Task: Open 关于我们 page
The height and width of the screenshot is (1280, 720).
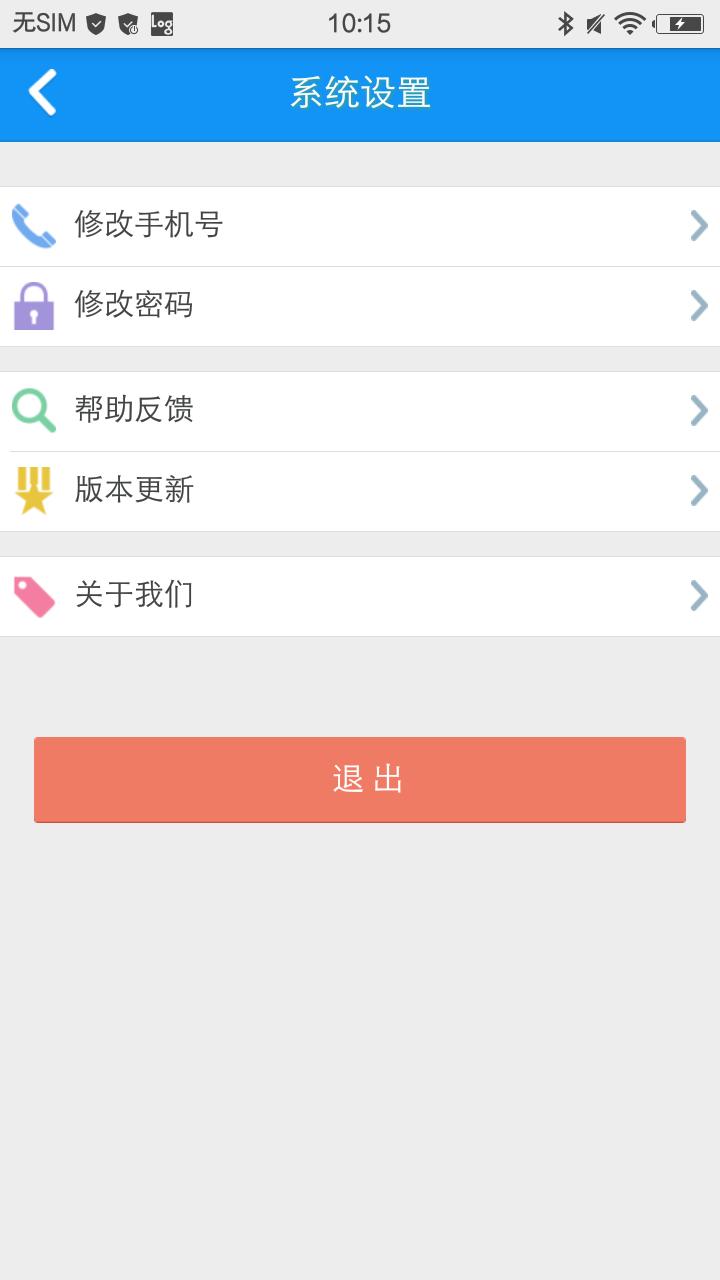Action: pos(360,596)
